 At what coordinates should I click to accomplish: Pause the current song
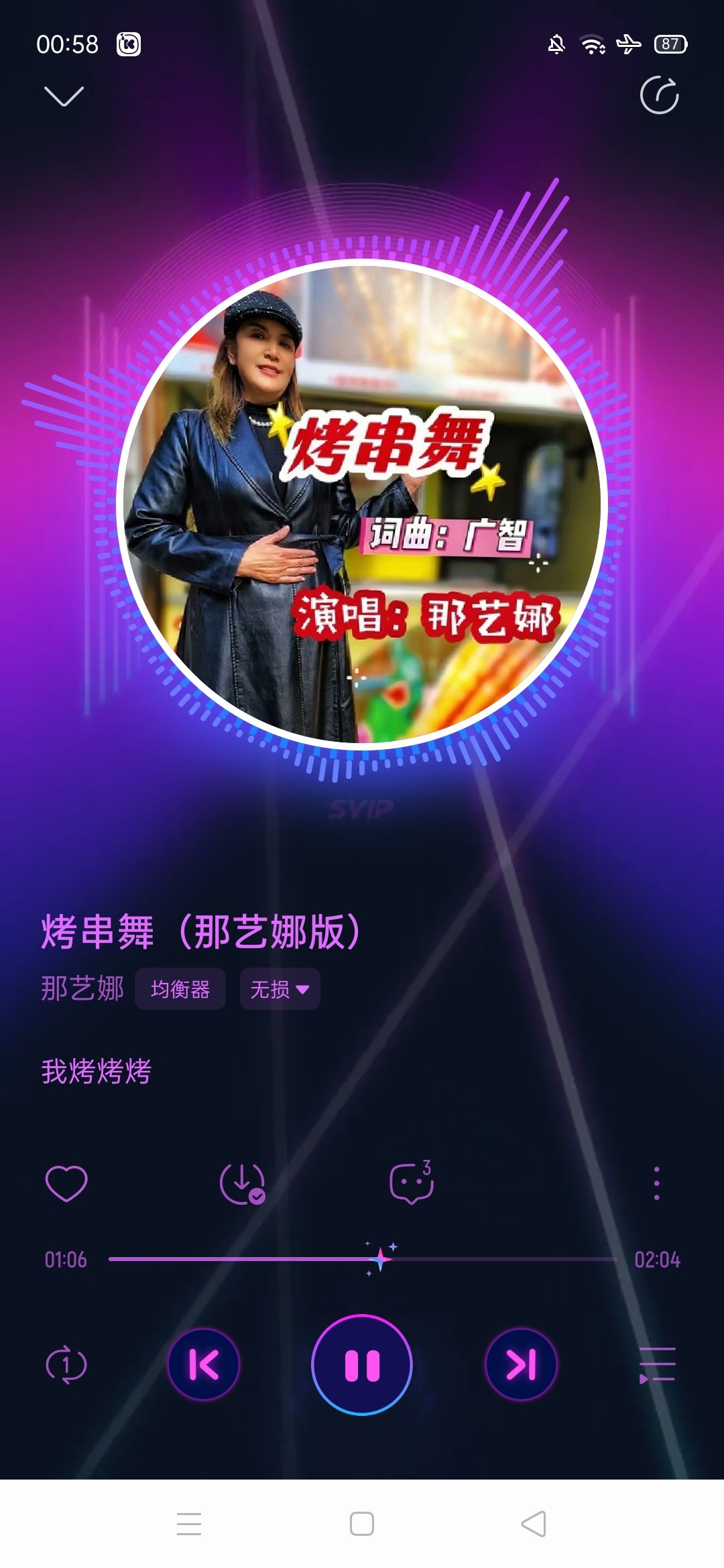(x=362, y=1365)
